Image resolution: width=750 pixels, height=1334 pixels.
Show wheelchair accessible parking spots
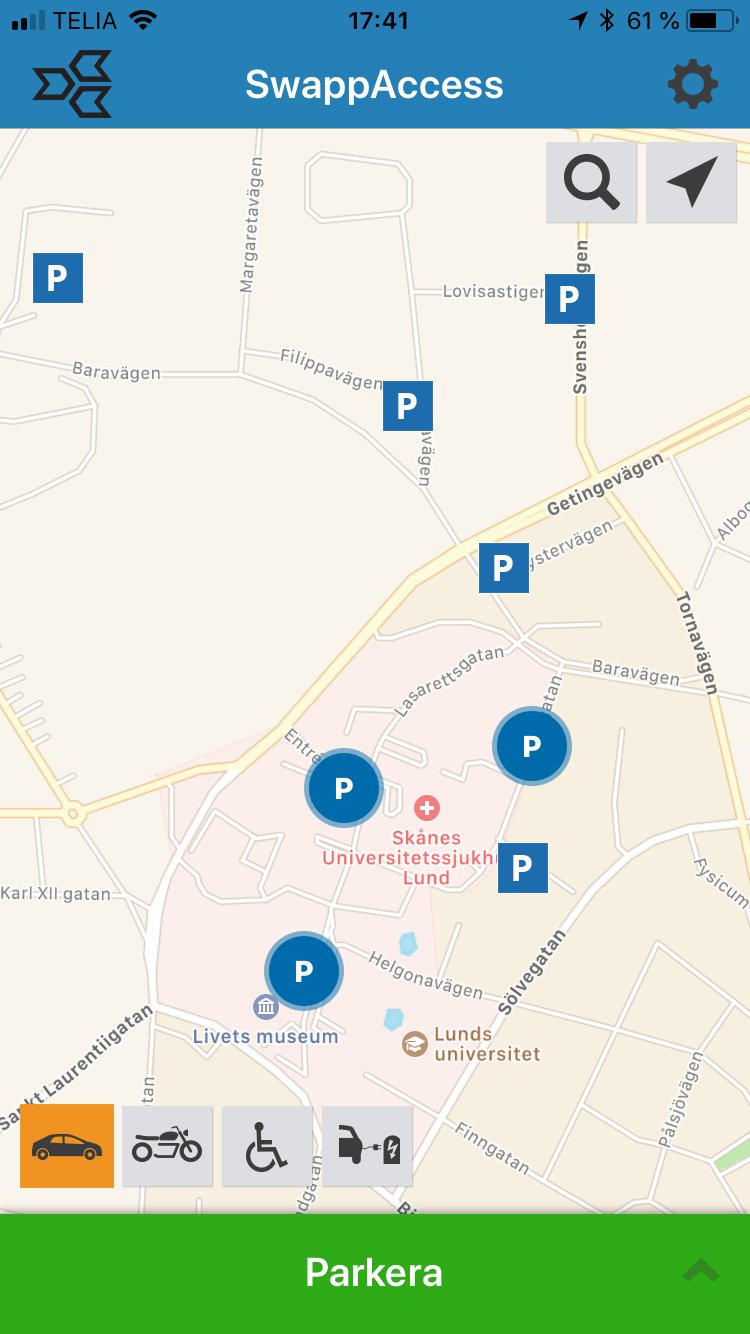[x=267, y=1146]
